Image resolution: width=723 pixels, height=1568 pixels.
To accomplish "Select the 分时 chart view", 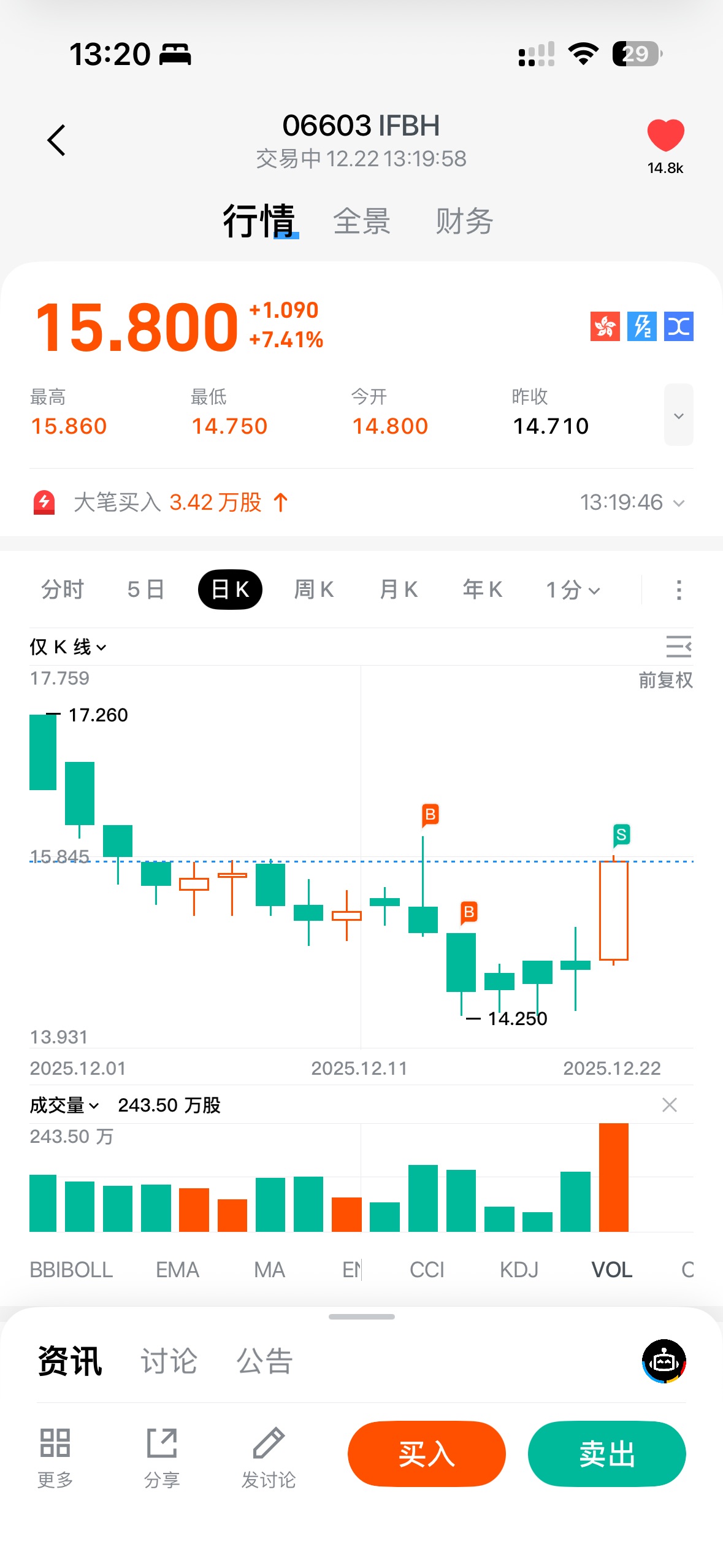I will click(x=63, y=590).
